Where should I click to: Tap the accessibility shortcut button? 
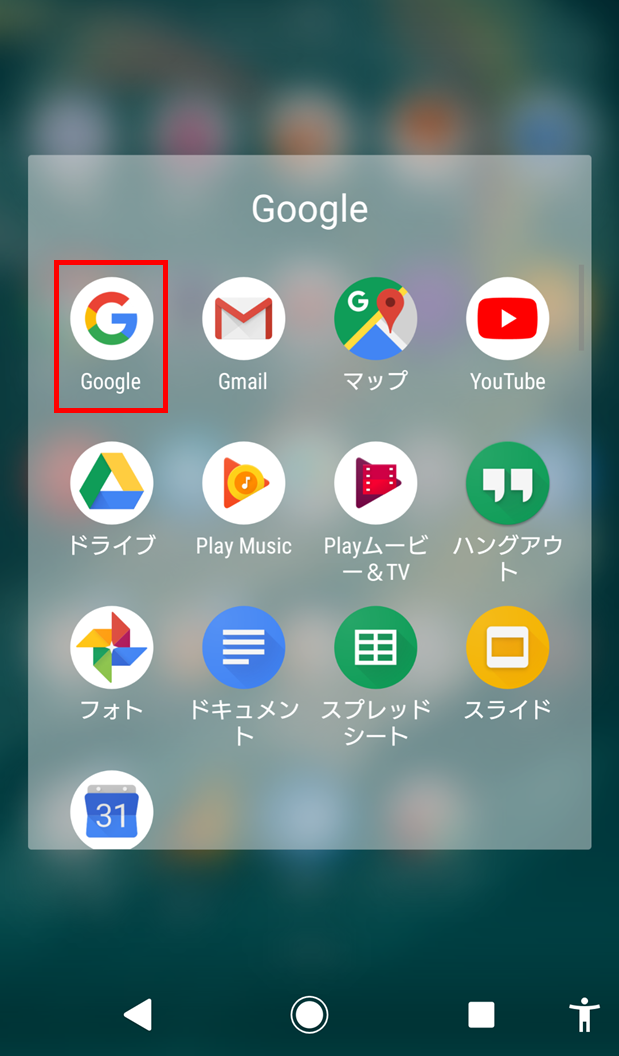click(584, 1015)
